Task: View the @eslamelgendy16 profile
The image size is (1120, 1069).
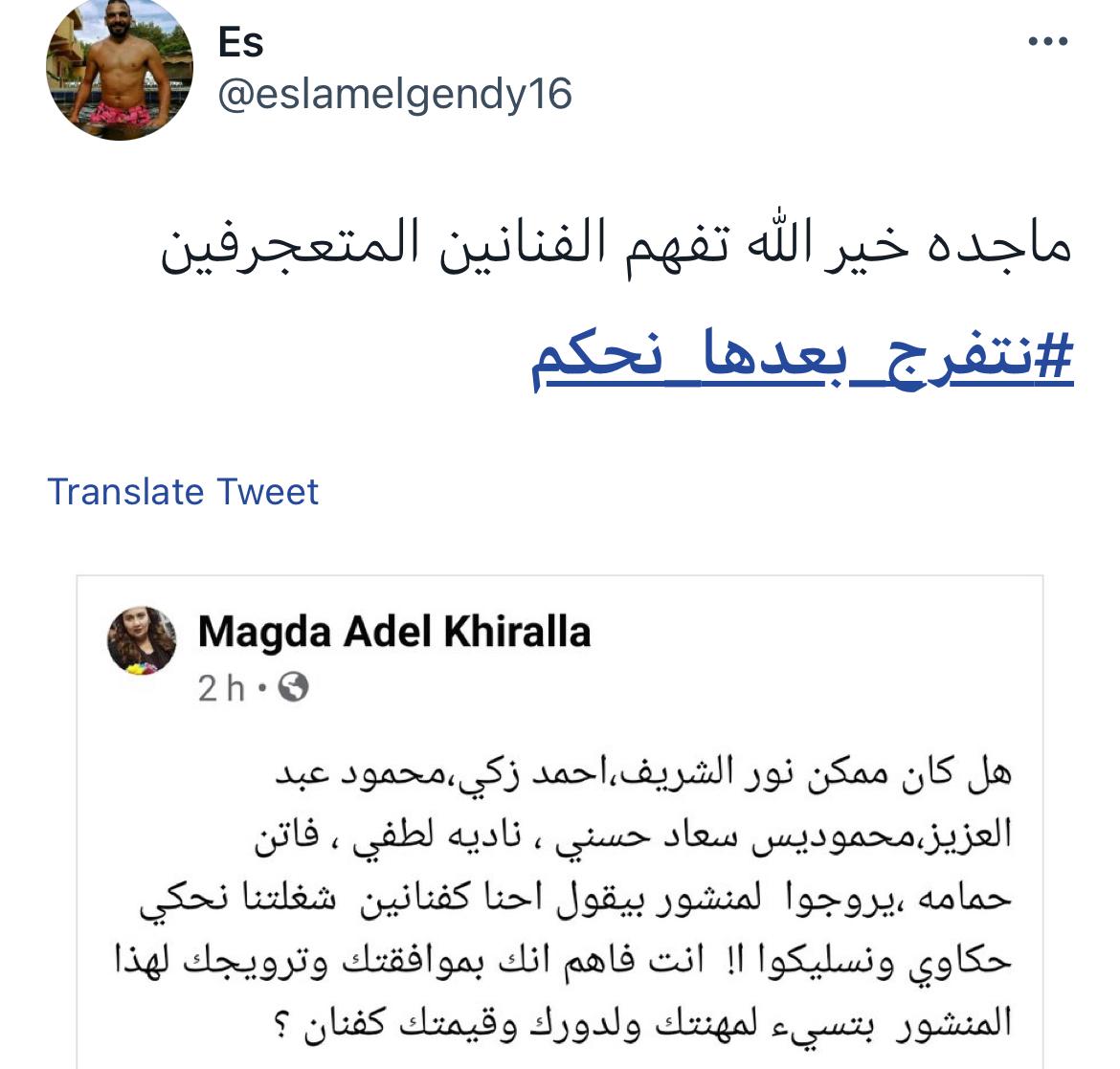Action: 394,95
